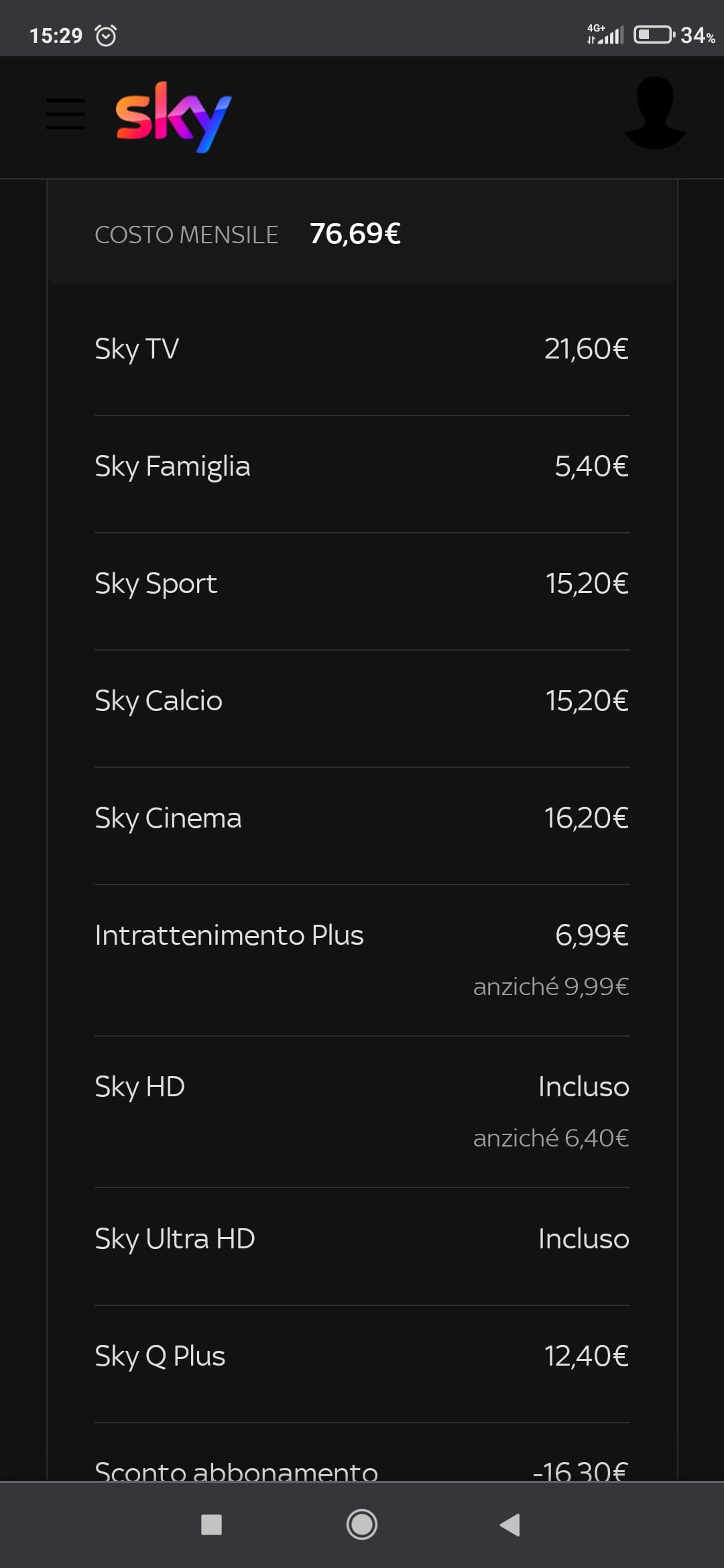The height and width of the screenshot is (1568, 724).
Task: Open the user profile icon
Action: coord(655,113)
